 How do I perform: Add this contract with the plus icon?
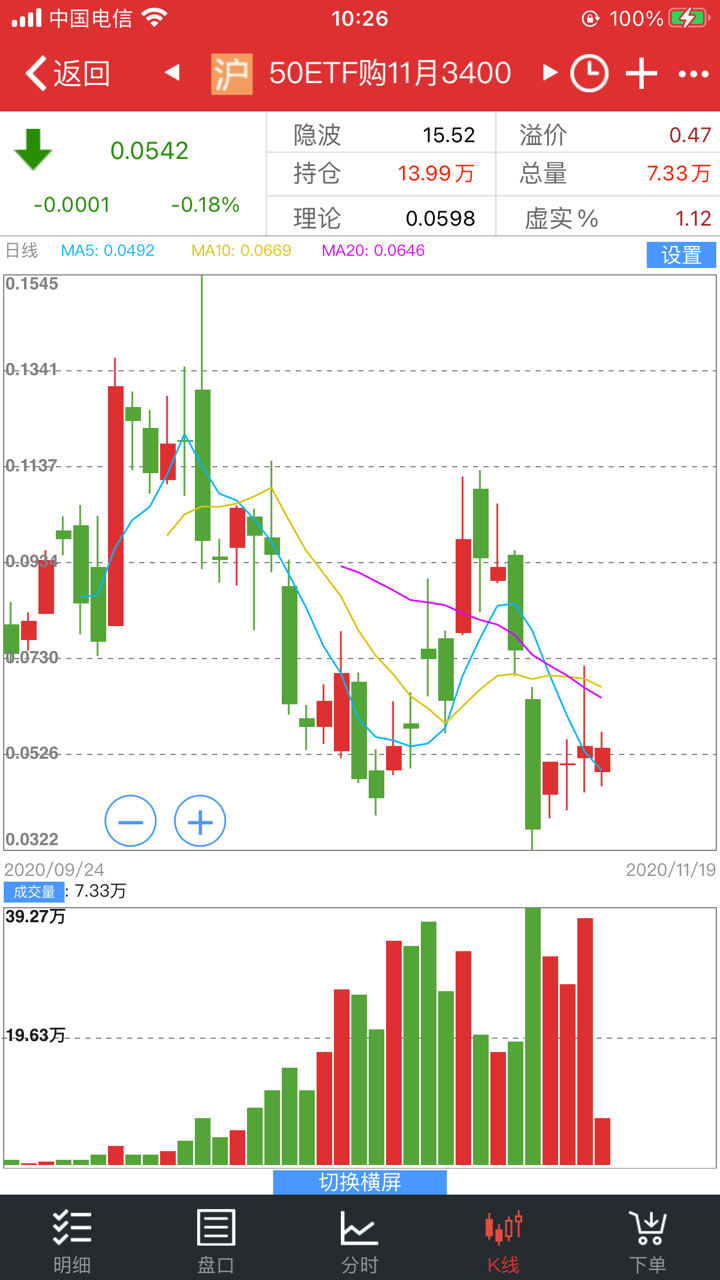[x=641, y=73]
